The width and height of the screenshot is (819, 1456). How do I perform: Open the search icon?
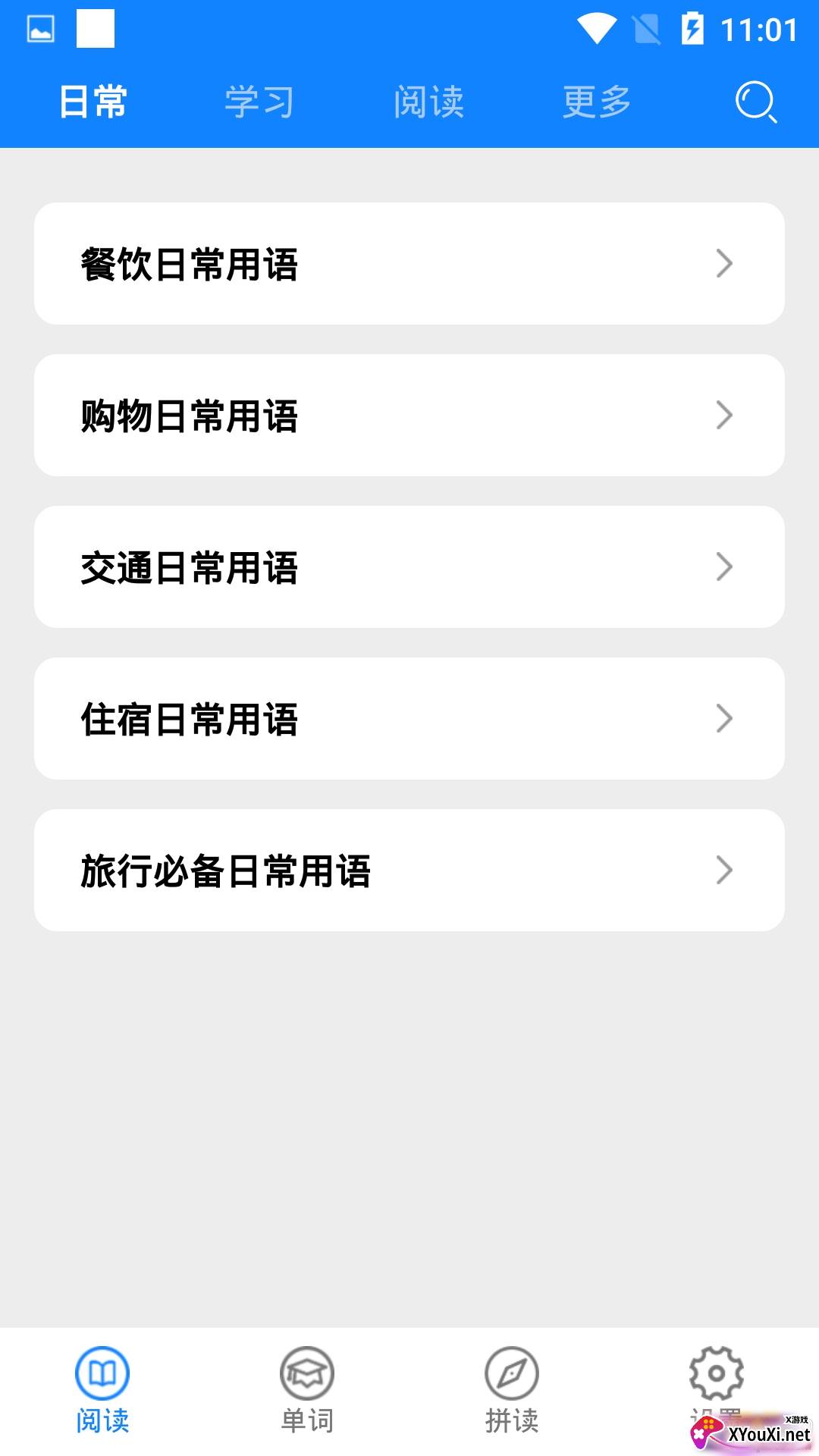click(x=756, y=102)
